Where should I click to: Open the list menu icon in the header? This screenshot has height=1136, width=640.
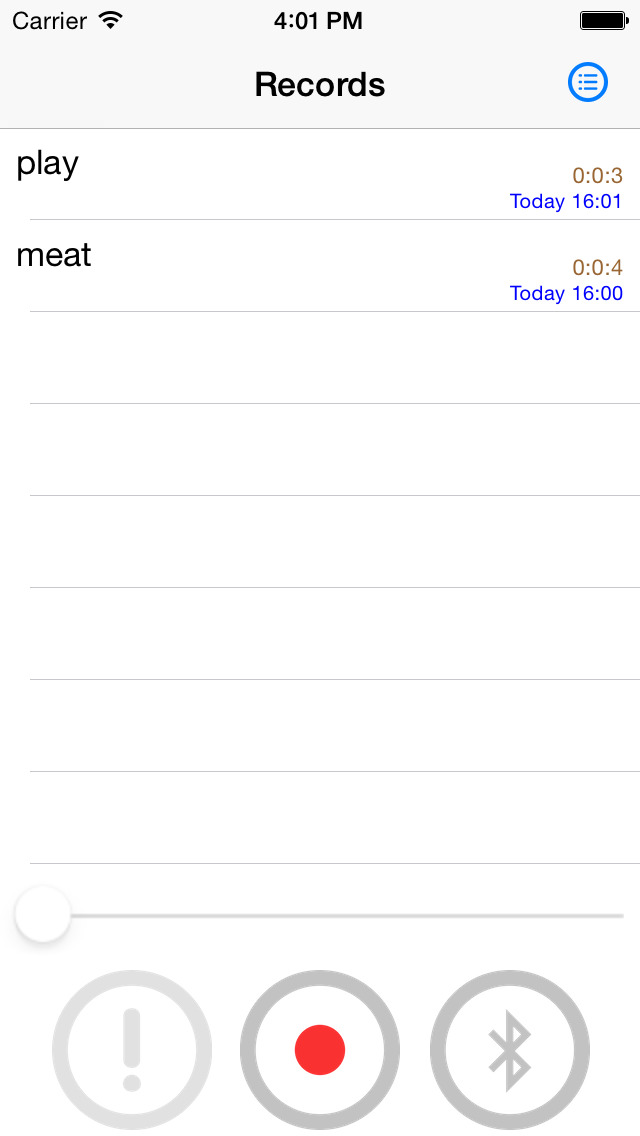tap(588, 82)
